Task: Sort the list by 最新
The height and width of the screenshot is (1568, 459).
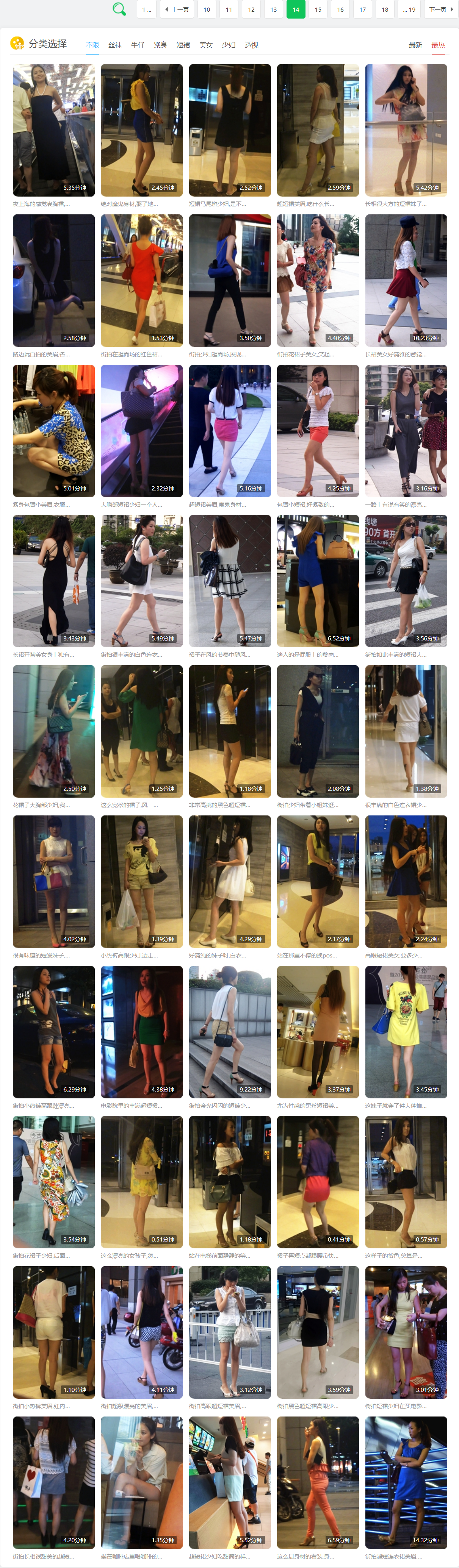Action: pos(415,45)
